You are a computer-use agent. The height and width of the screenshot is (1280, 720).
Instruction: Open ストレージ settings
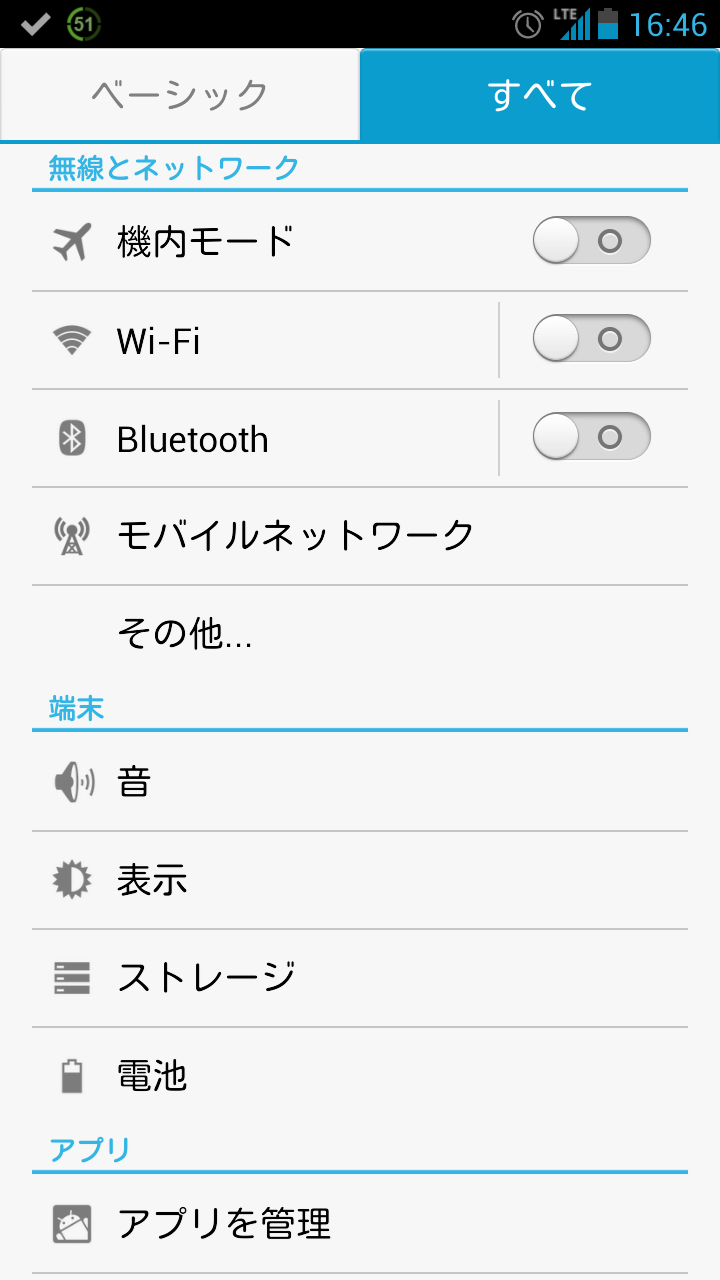click(360, 978)
